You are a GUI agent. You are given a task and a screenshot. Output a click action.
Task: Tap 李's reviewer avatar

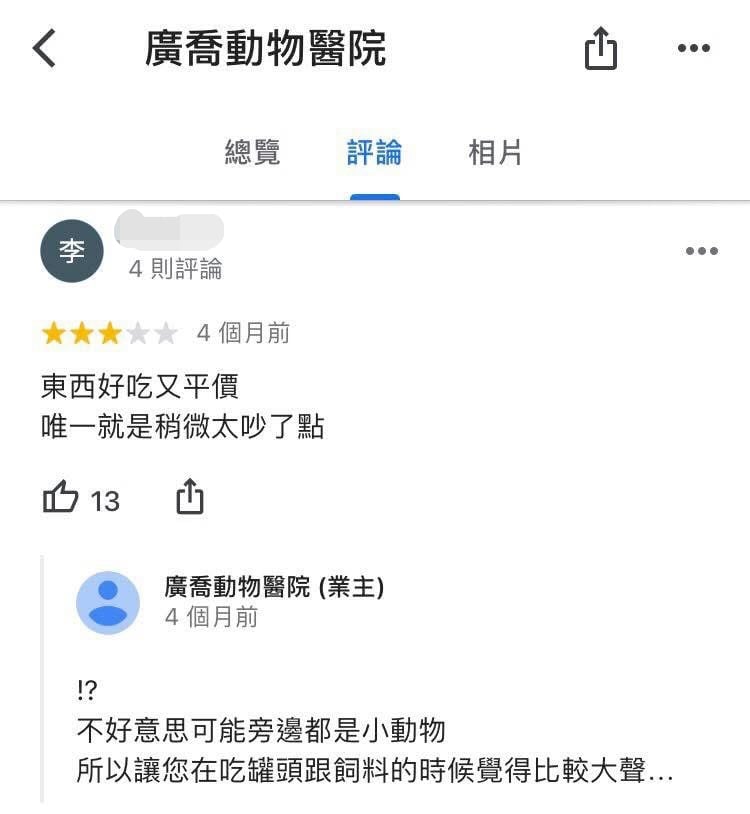71,251
